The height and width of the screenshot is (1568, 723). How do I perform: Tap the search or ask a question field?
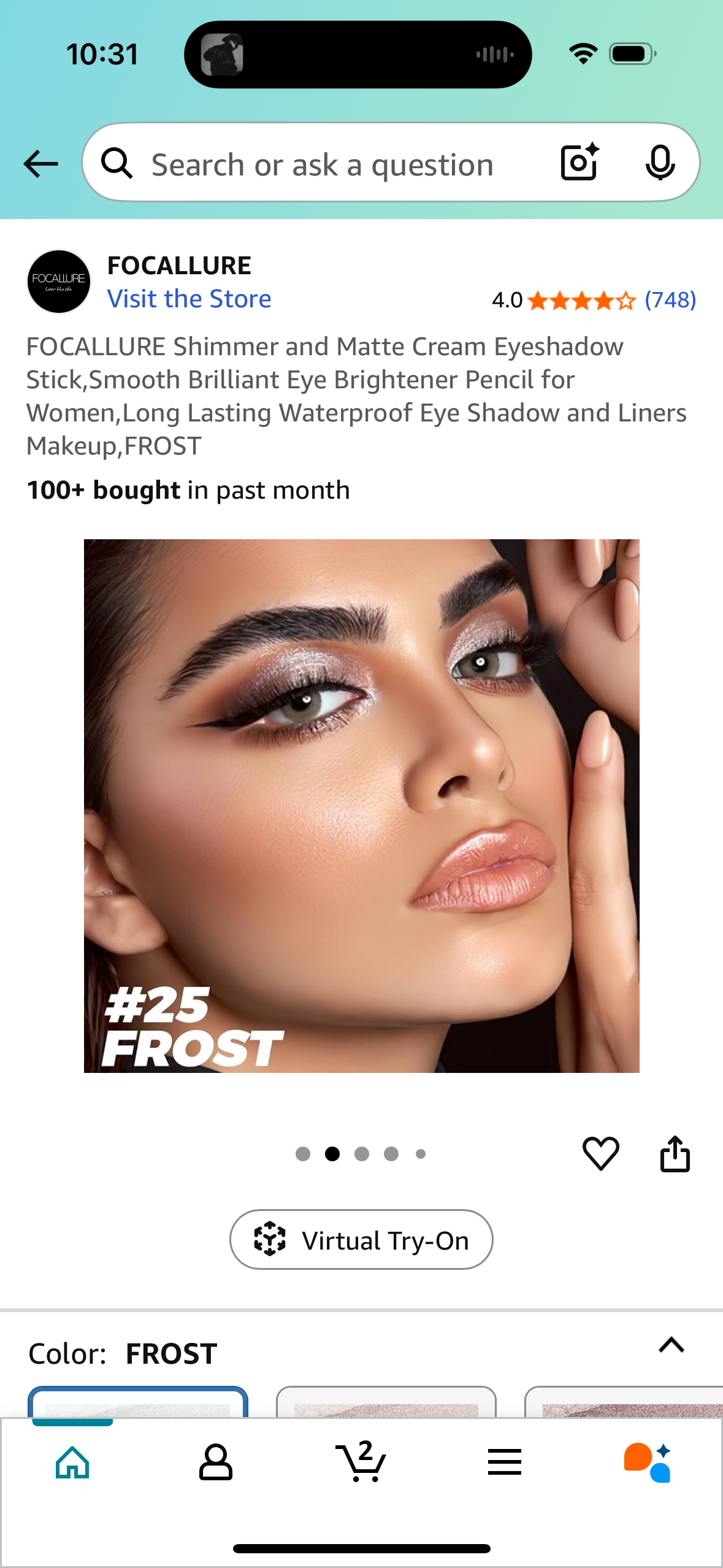(322, 165)
